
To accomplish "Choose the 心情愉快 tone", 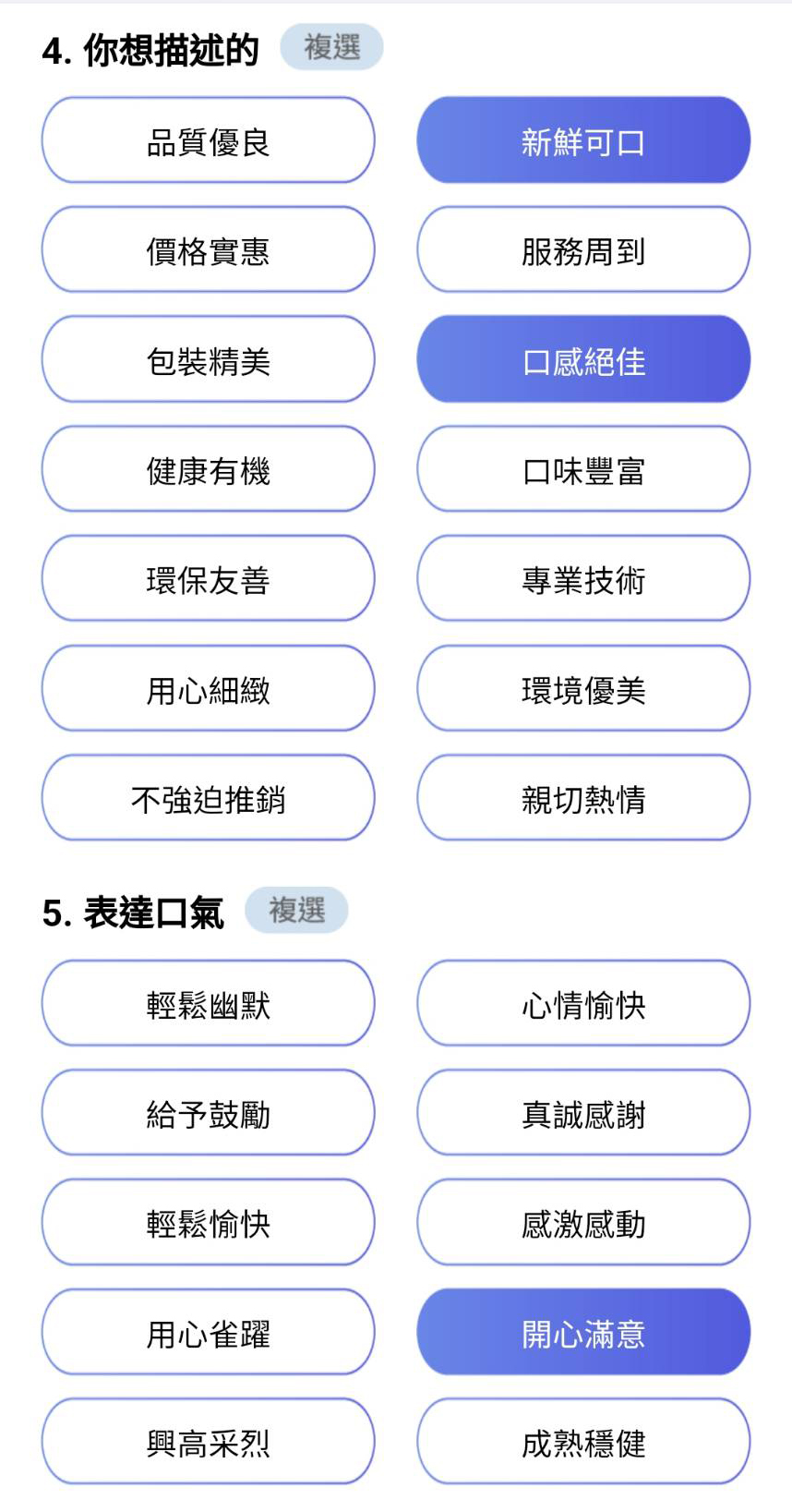I will [x=583, y=1003].
